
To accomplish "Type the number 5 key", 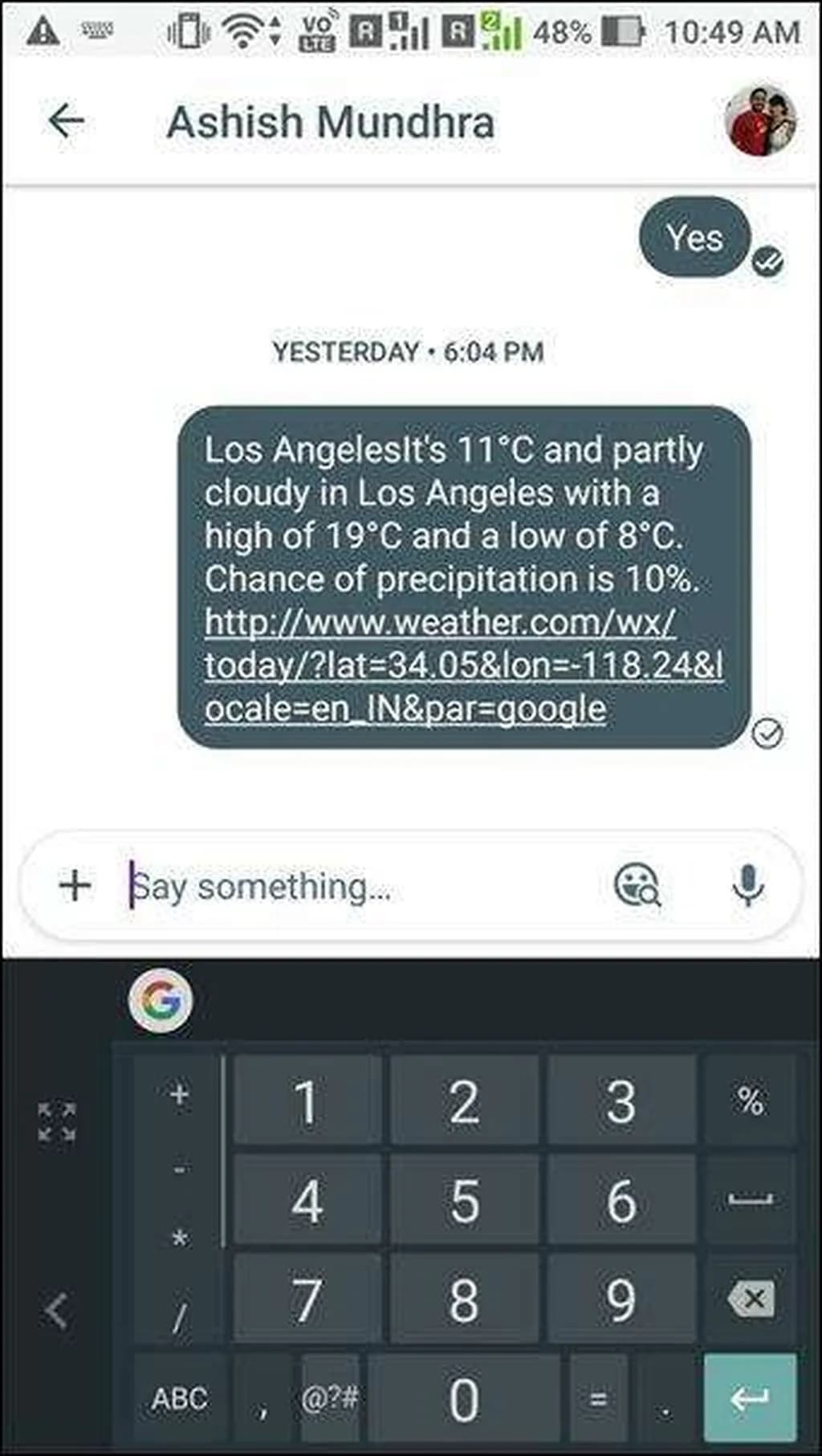I will click(x=464, y=1201).
